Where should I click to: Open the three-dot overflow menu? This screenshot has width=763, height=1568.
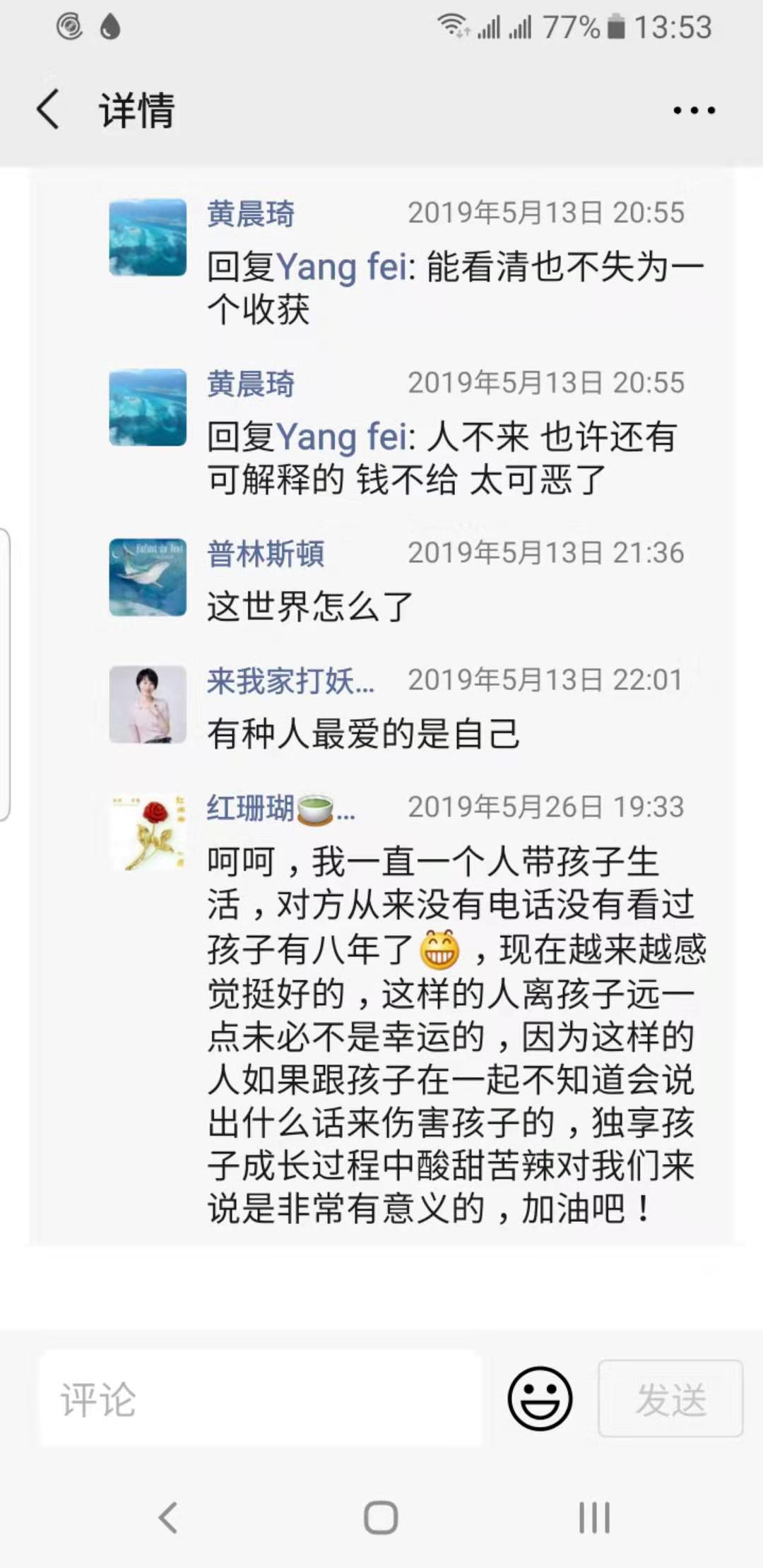click(694, 110)
